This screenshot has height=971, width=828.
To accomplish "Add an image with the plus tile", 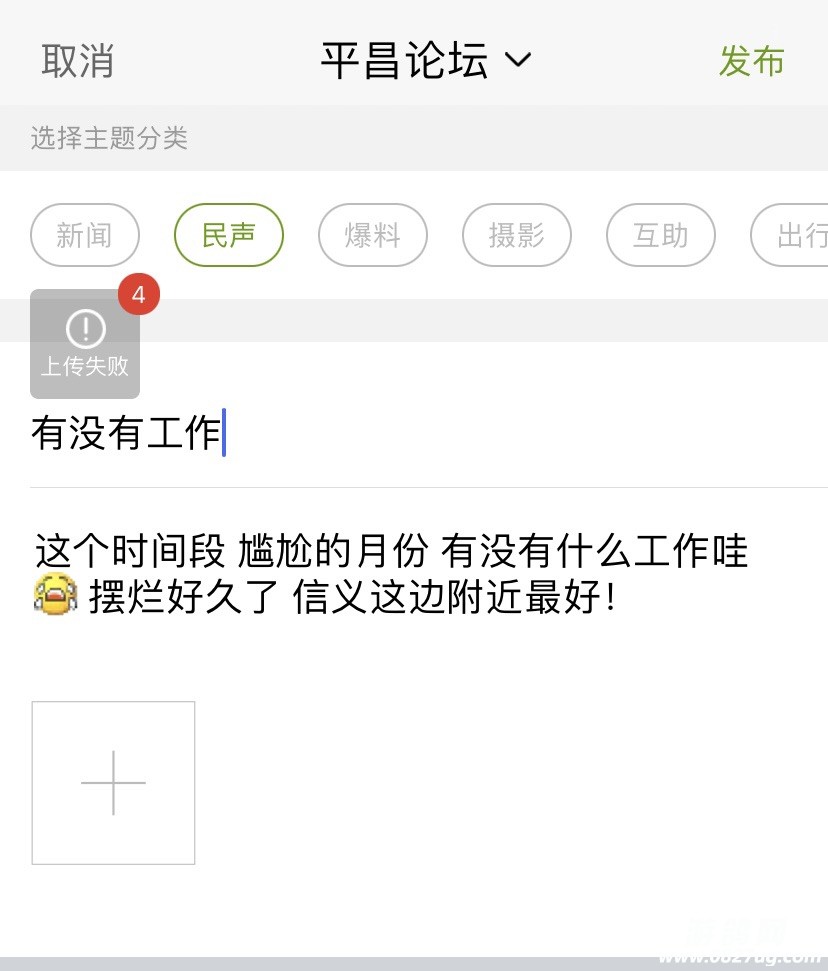I will [x=114, y=783].
